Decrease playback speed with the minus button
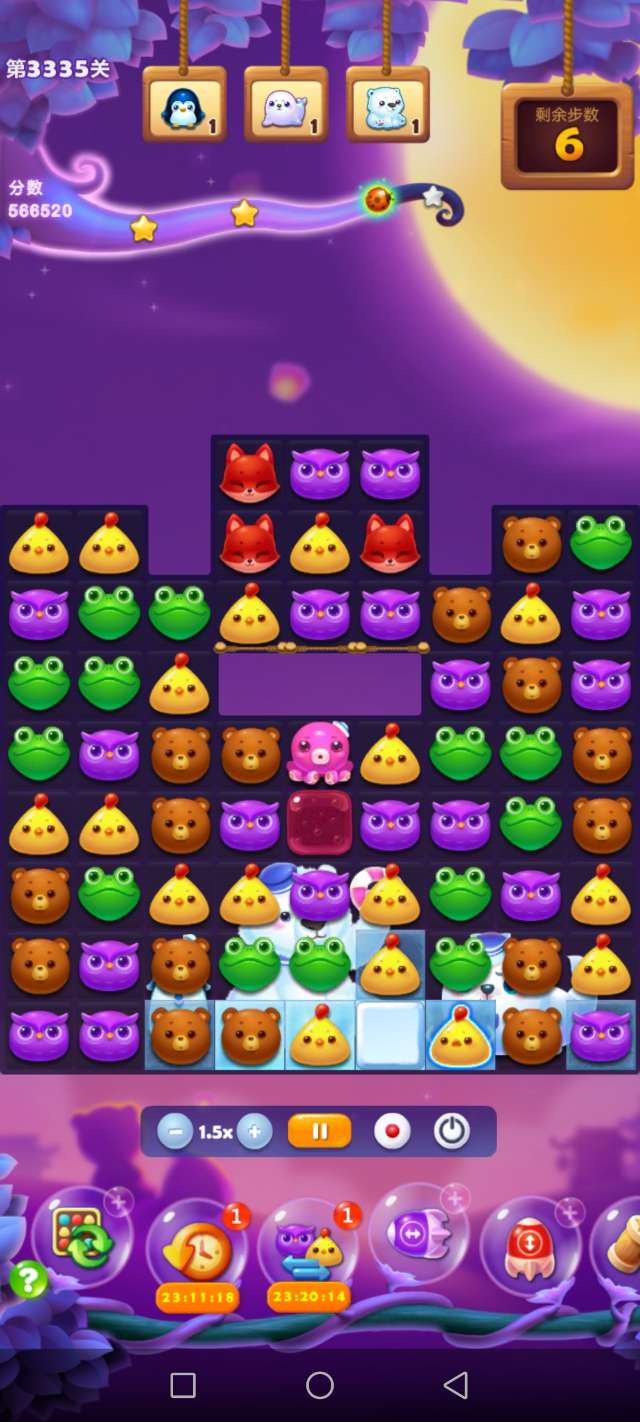Screen dimensions: 640x1422 175,1133
